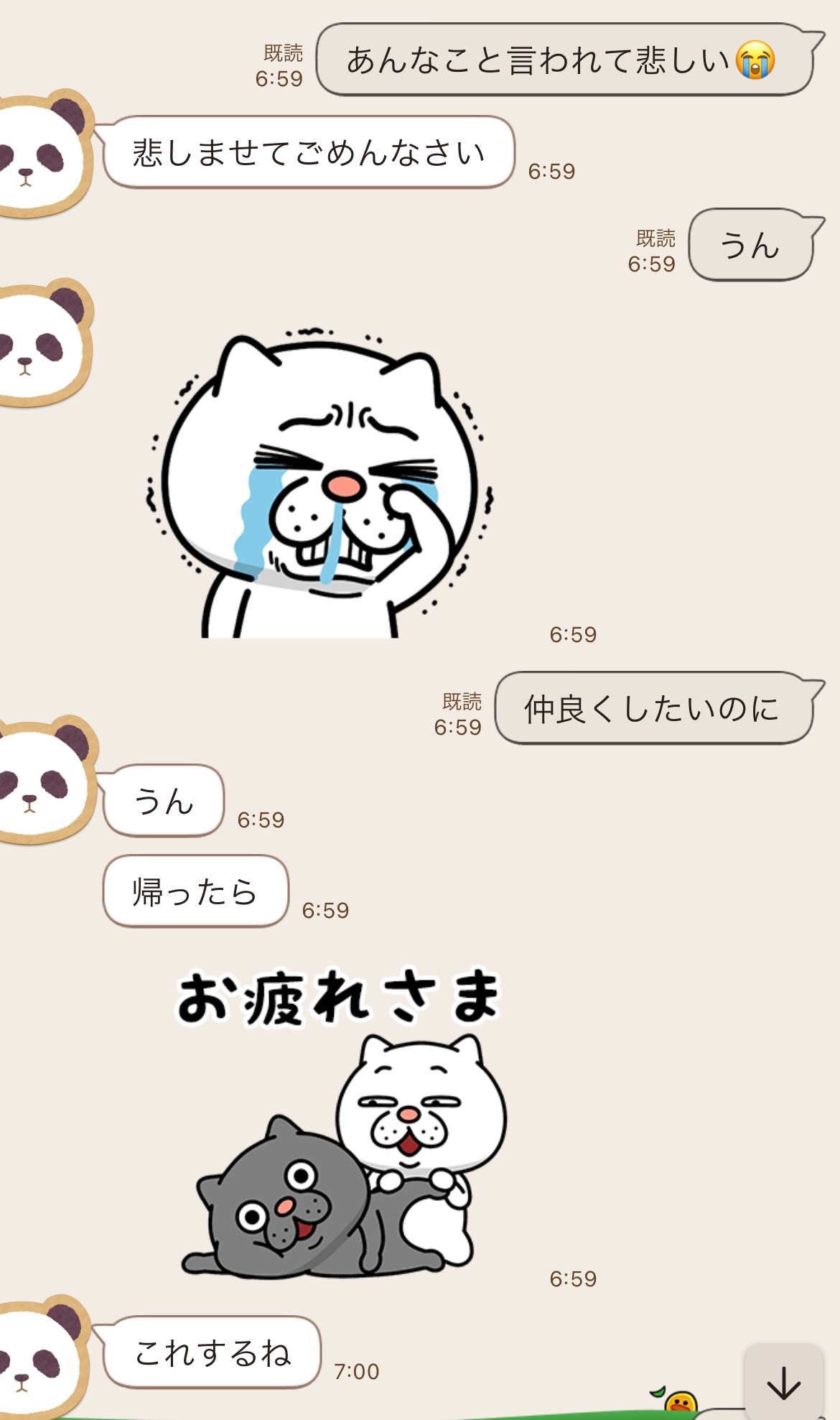Jump to latest messages with down arrow
840x1420 pixels.
(x=783, y=1382)
